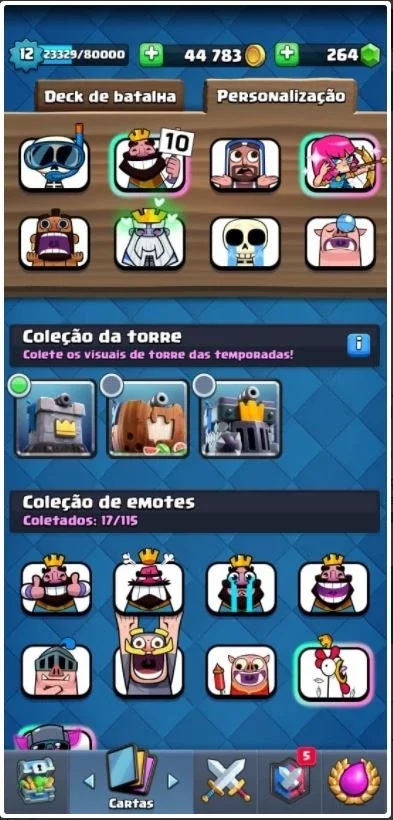Choose the default grey tower skin
393x820 pixels.
(x=55, y=419)
